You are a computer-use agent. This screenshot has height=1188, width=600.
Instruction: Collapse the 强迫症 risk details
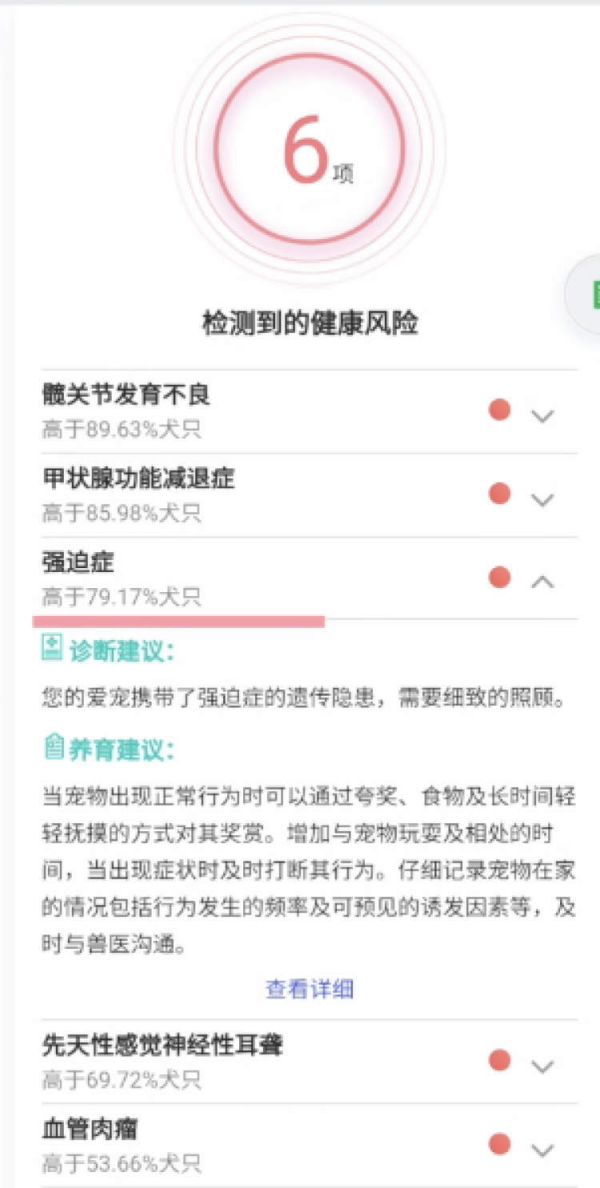click(x=542, y=581)
